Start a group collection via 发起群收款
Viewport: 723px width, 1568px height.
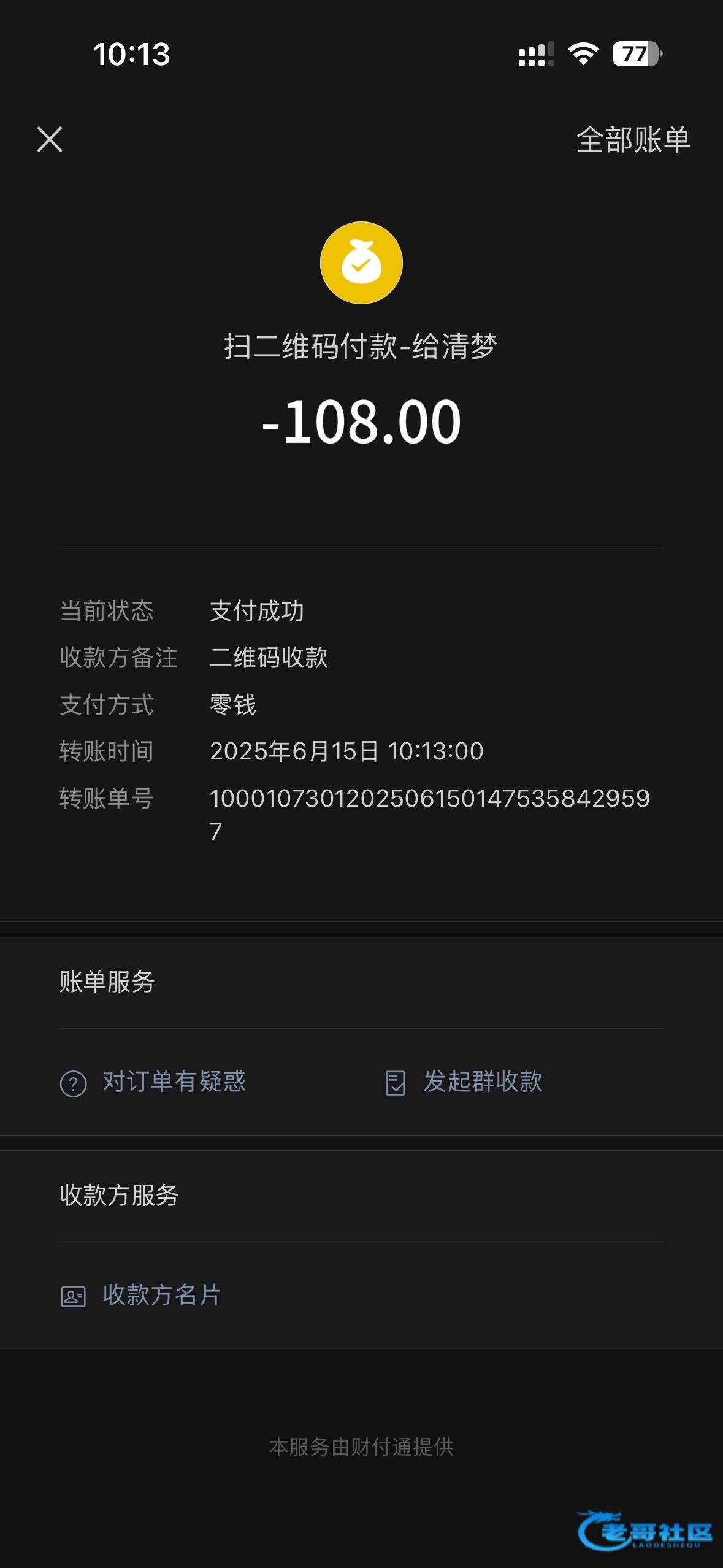[464, 1082]
